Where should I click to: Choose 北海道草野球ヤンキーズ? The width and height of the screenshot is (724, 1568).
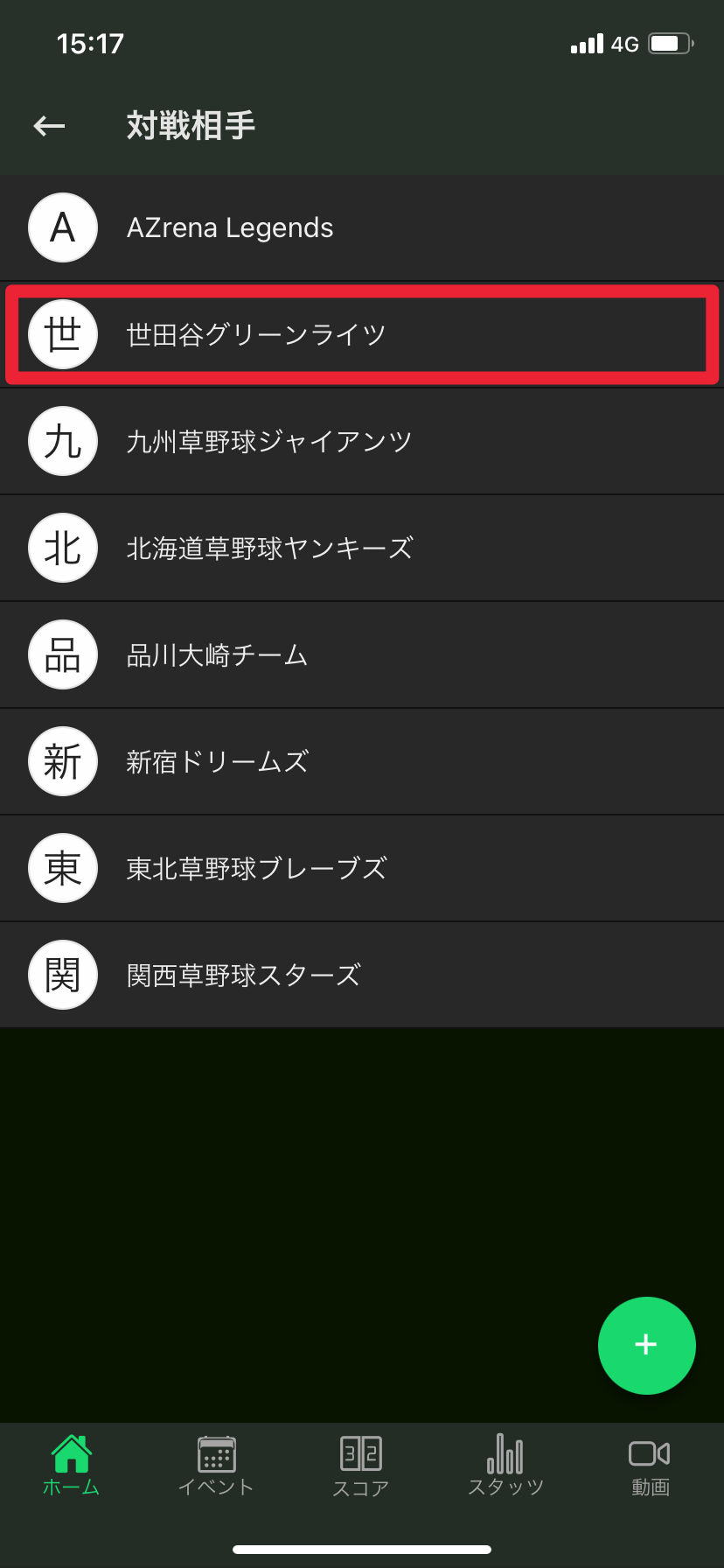click(x=362, y=548)
